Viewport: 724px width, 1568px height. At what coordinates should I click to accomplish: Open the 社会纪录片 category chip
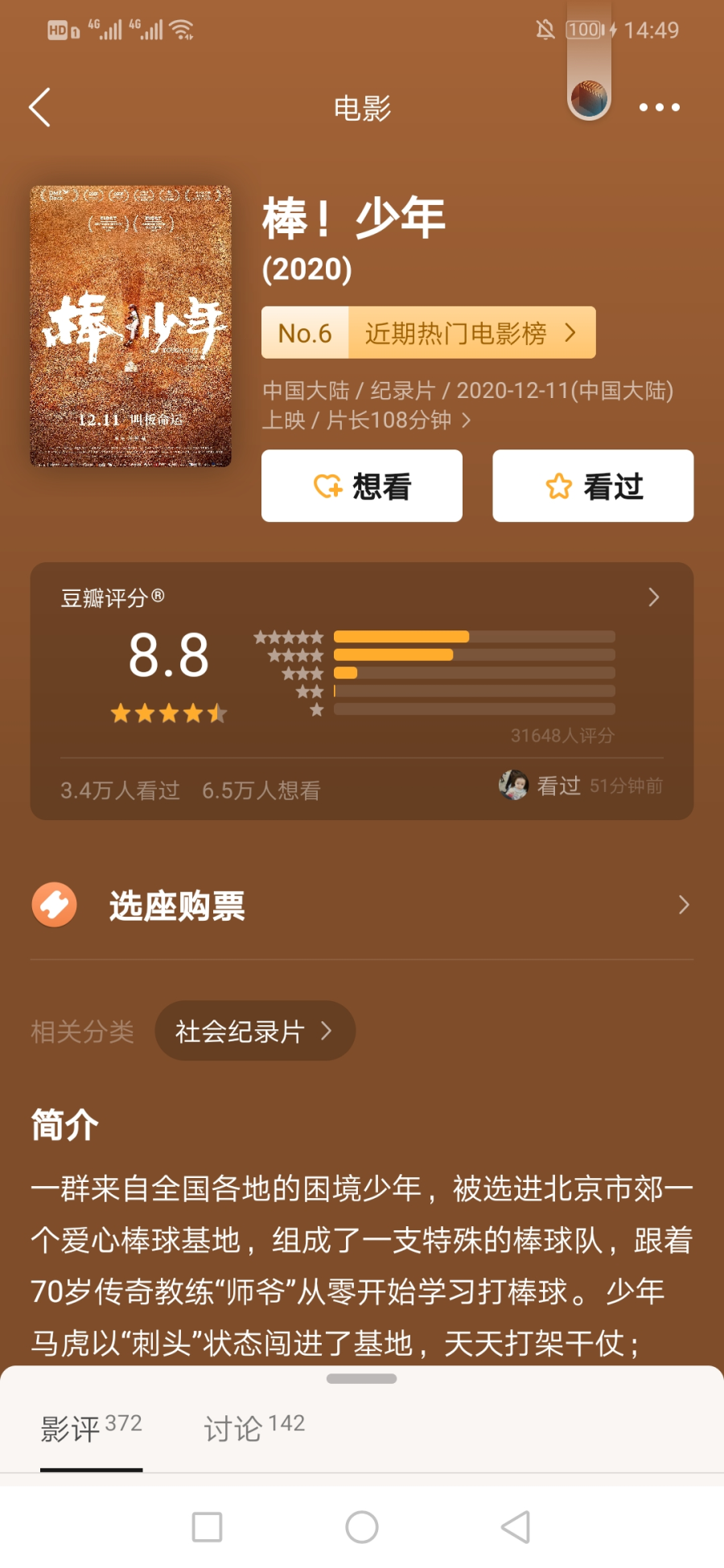click(254, 1031)
